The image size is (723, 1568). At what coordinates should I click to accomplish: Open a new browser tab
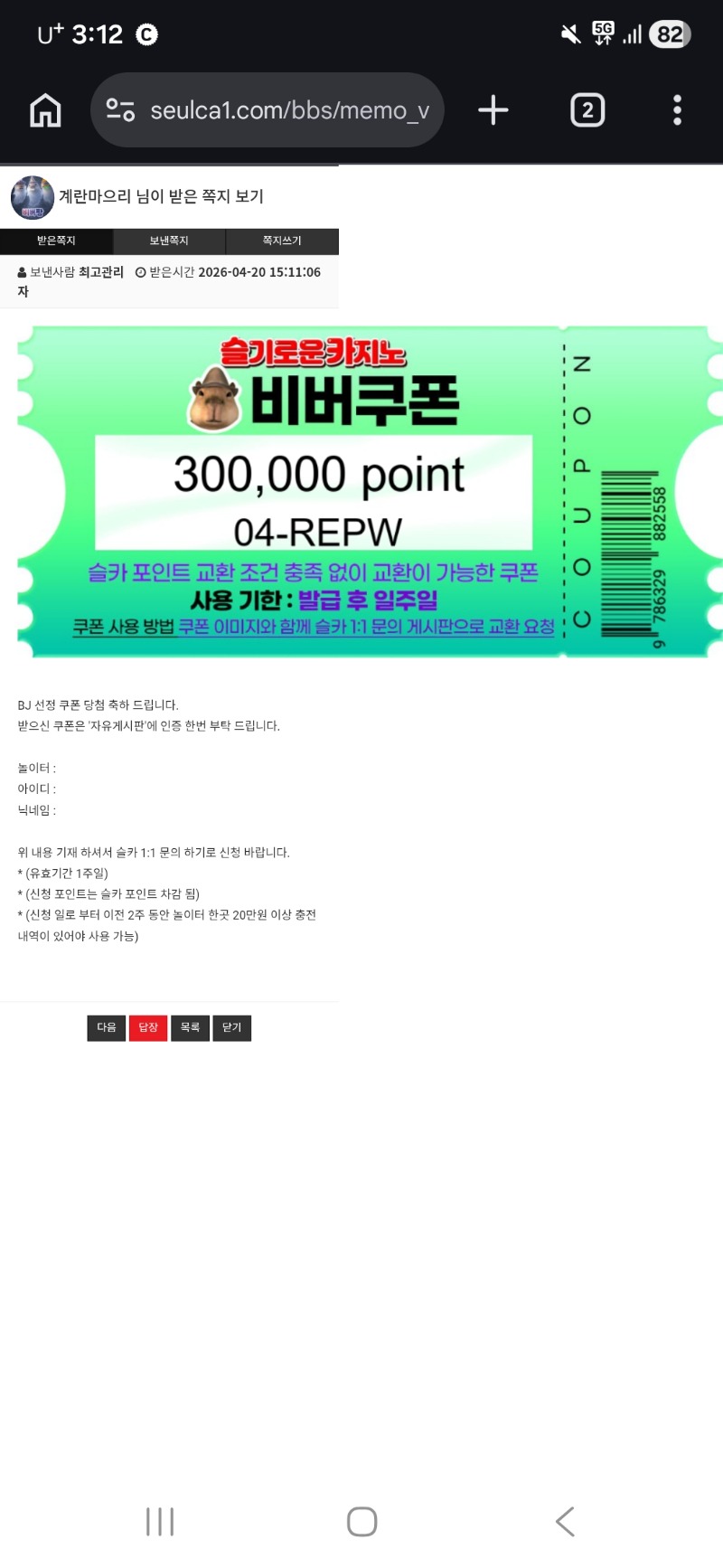click(x=493, y=110)
